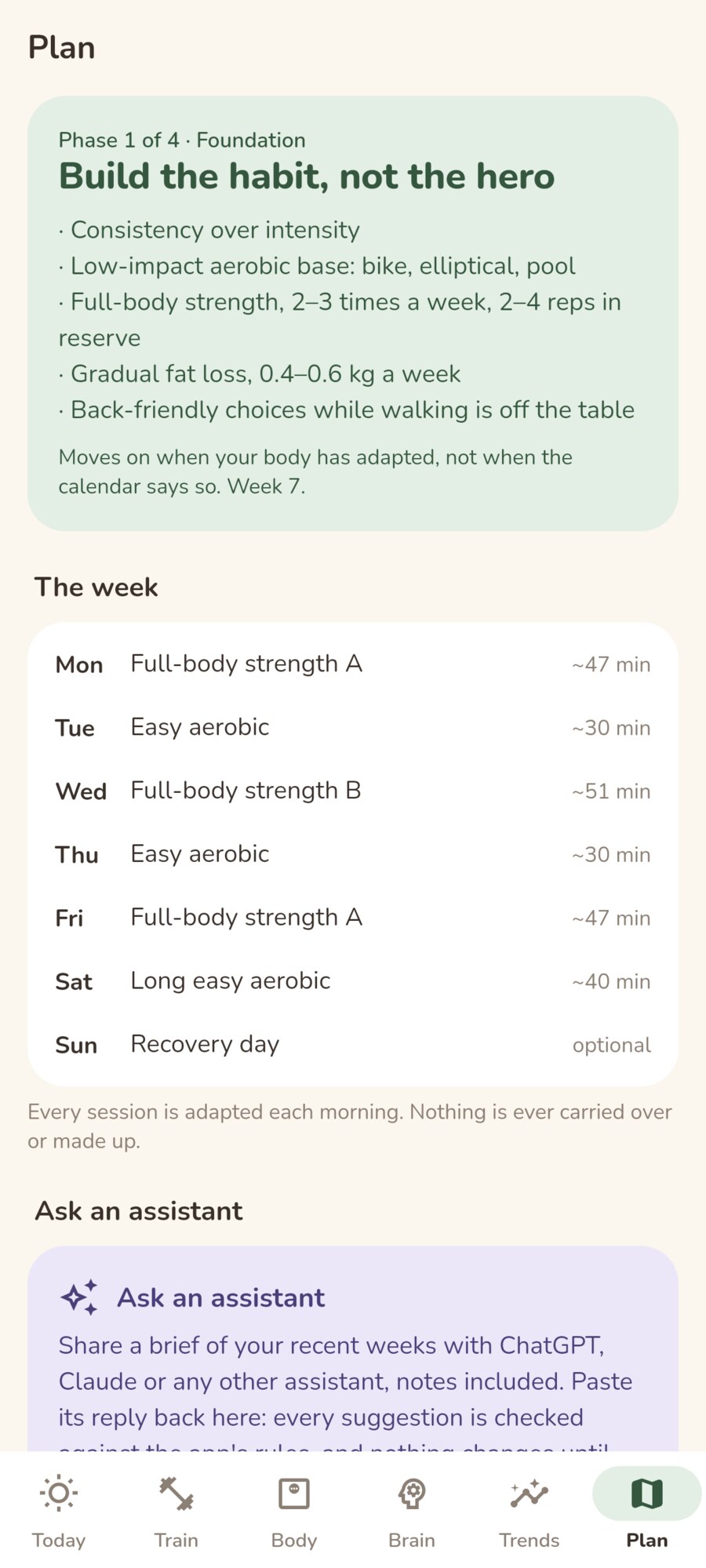Open the Phase 1 Foundation card
The height and width of the screenshot is (1568, 706).
point(353,314)
